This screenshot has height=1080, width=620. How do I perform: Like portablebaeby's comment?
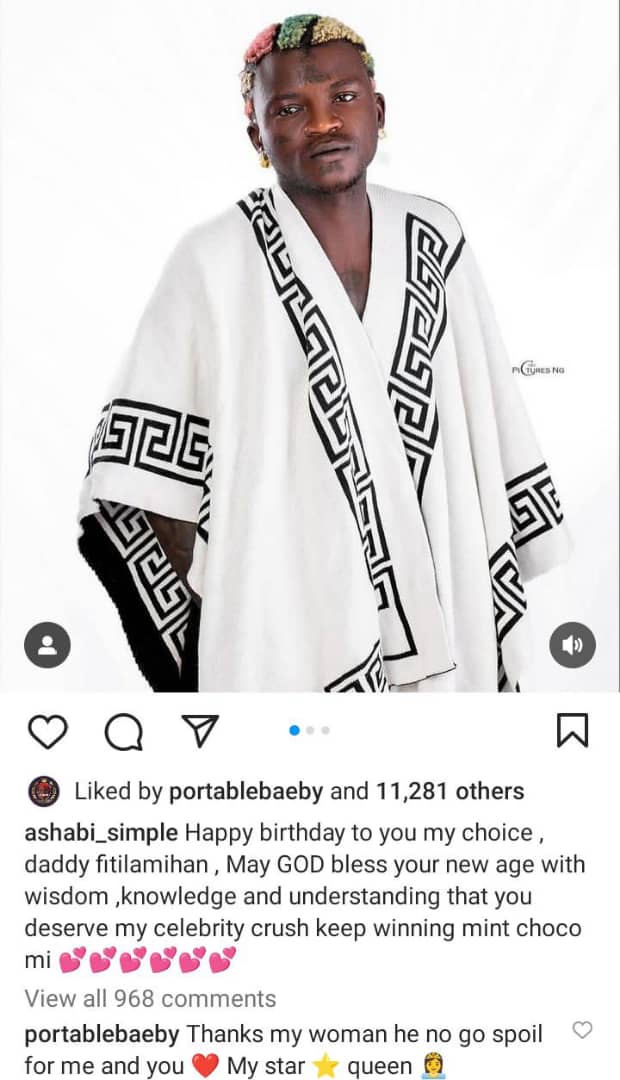(581, 1030)
